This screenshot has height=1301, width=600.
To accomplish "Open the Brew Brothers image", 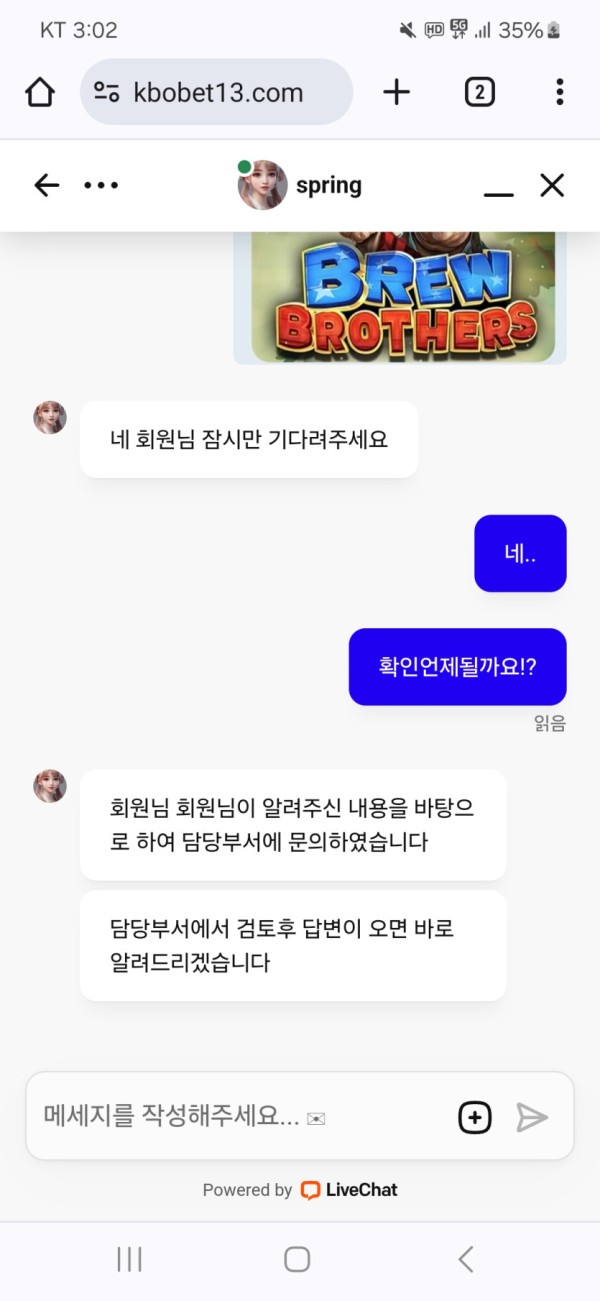I will (400, 297).
